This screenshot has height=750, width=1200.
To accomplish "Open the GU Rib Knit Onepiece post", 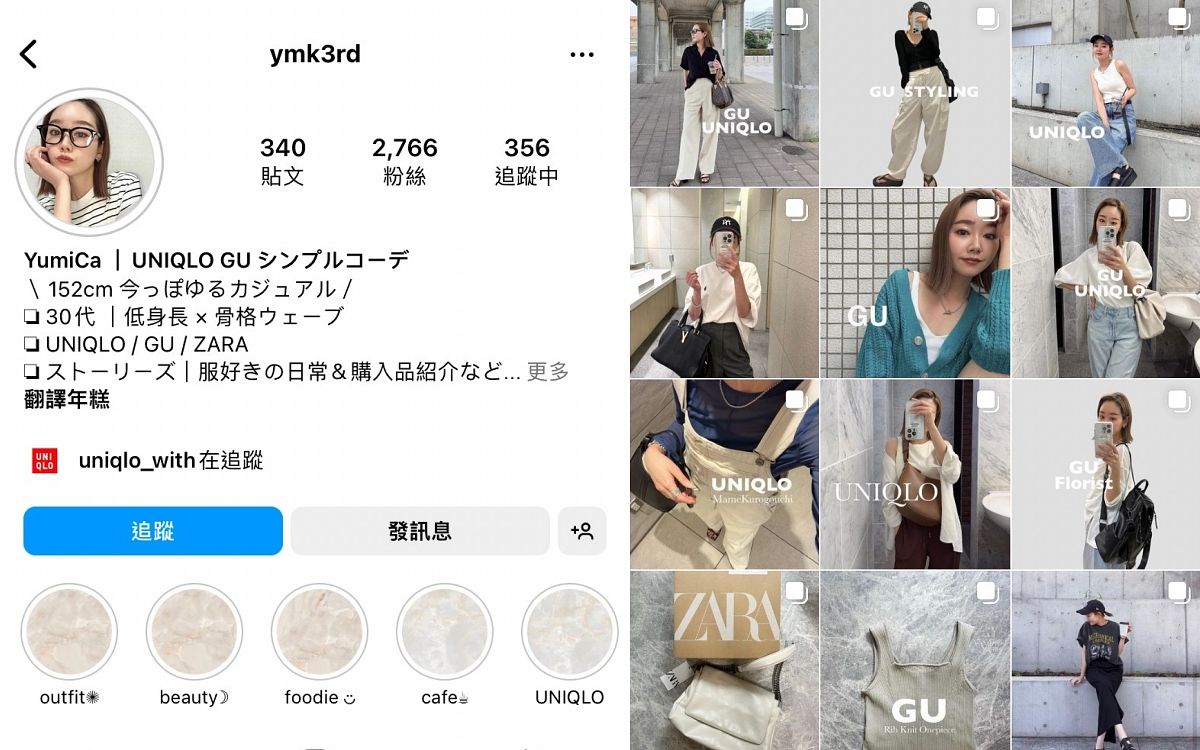I will click(914, 660).
